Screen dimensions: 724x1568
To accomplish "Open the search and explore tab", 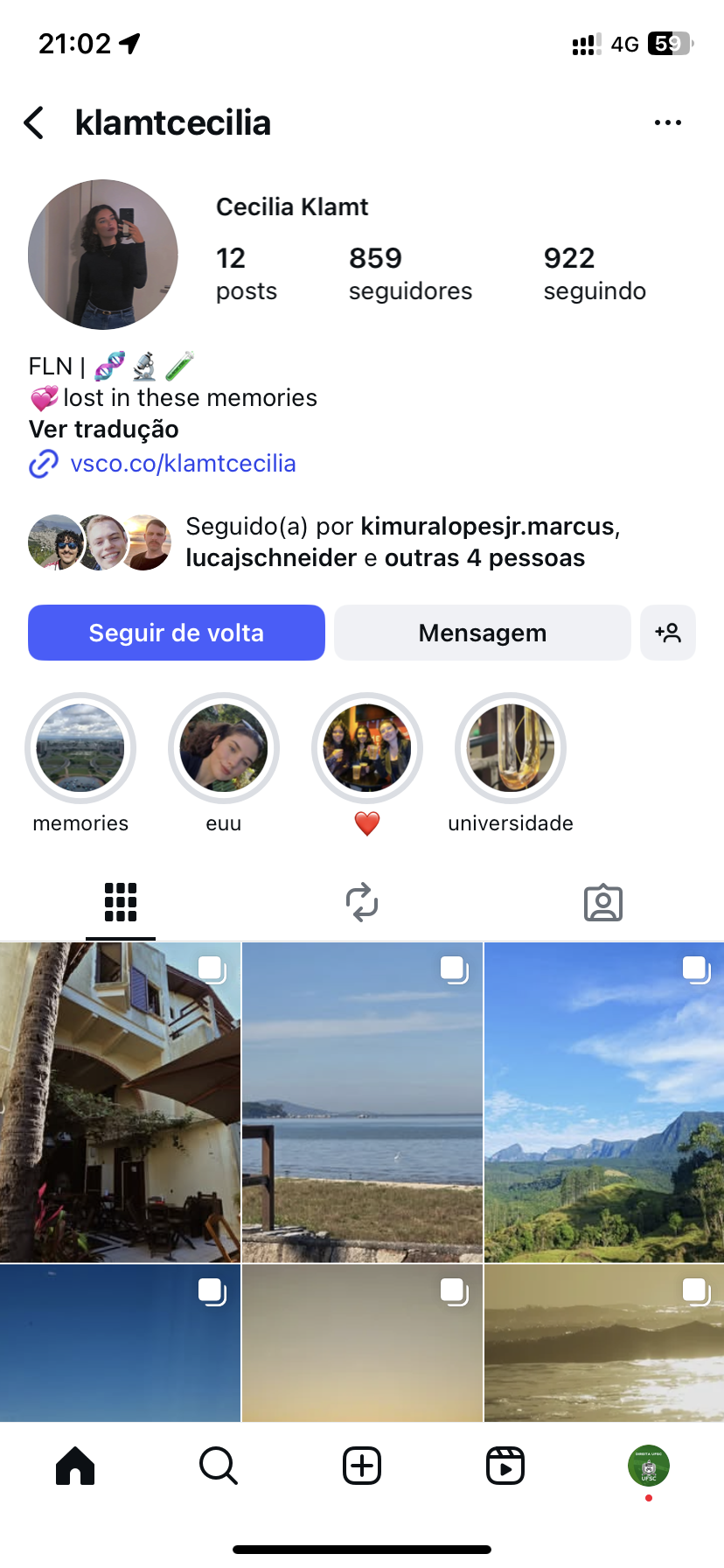I will click(219, 1466).
